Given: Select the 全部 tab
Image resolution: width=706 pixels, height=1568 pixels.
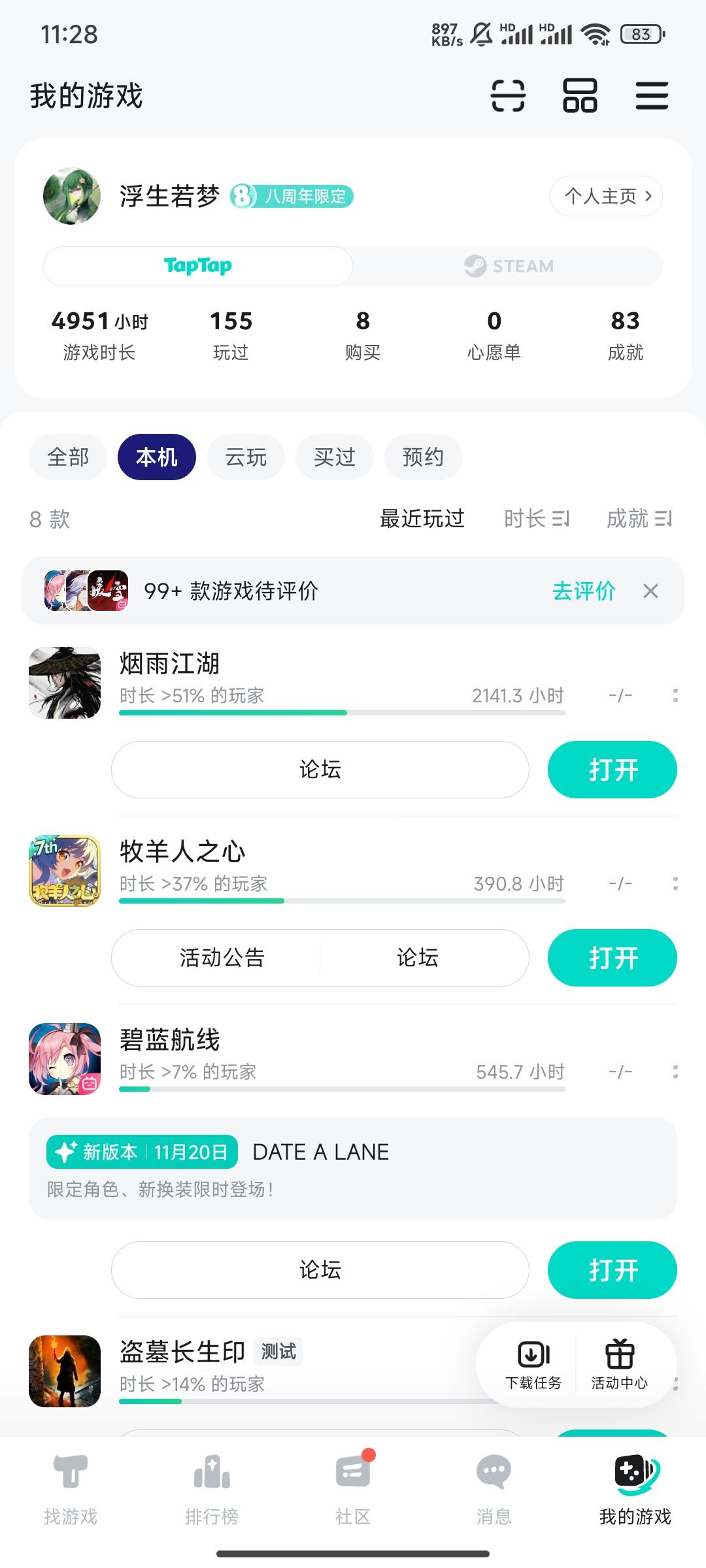Looking at the screenshot, I should pos(67,457).
